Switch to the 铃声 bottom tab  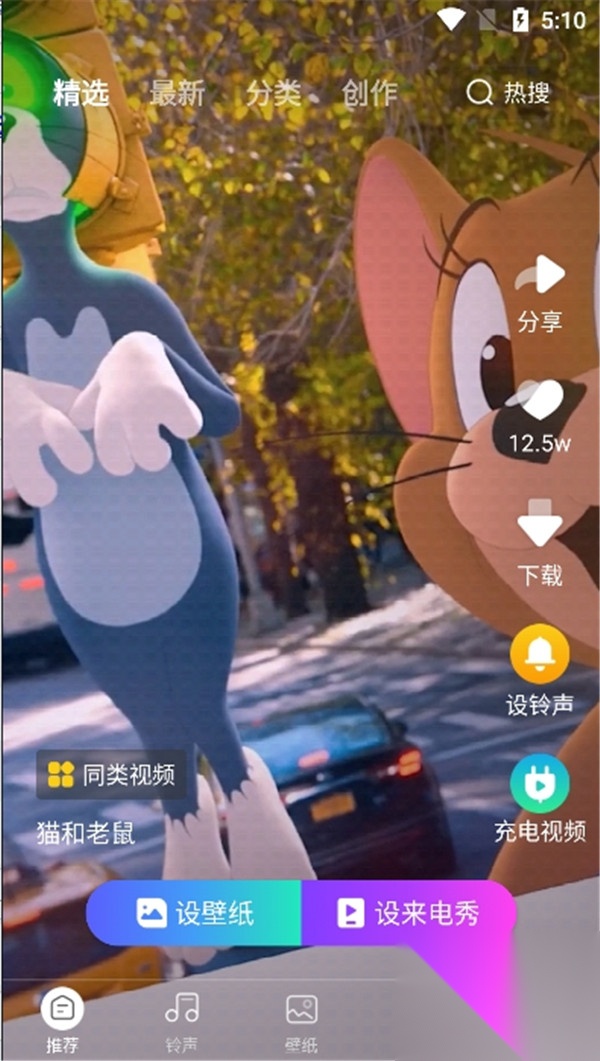click(182, 1020)
